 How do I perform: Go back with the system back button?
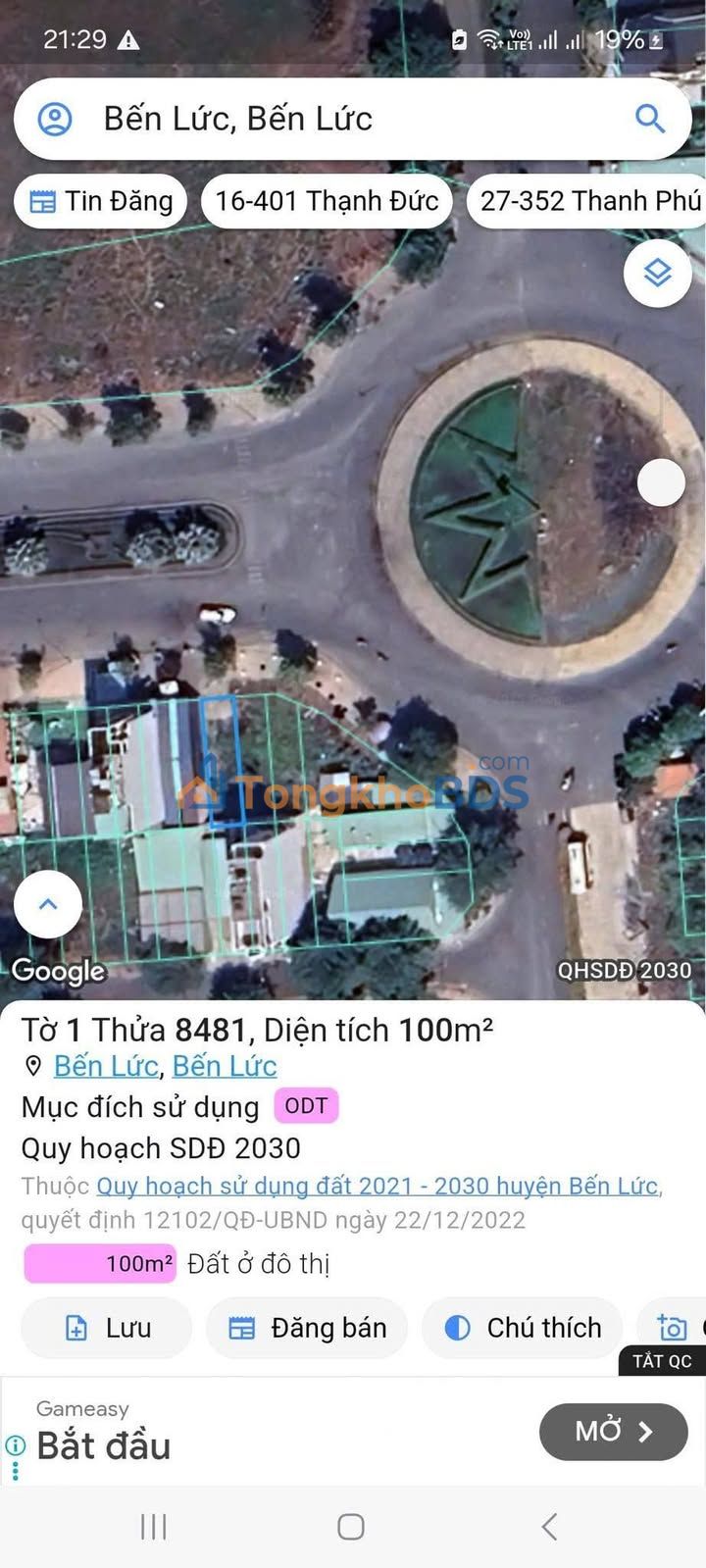coord(549,1526)
